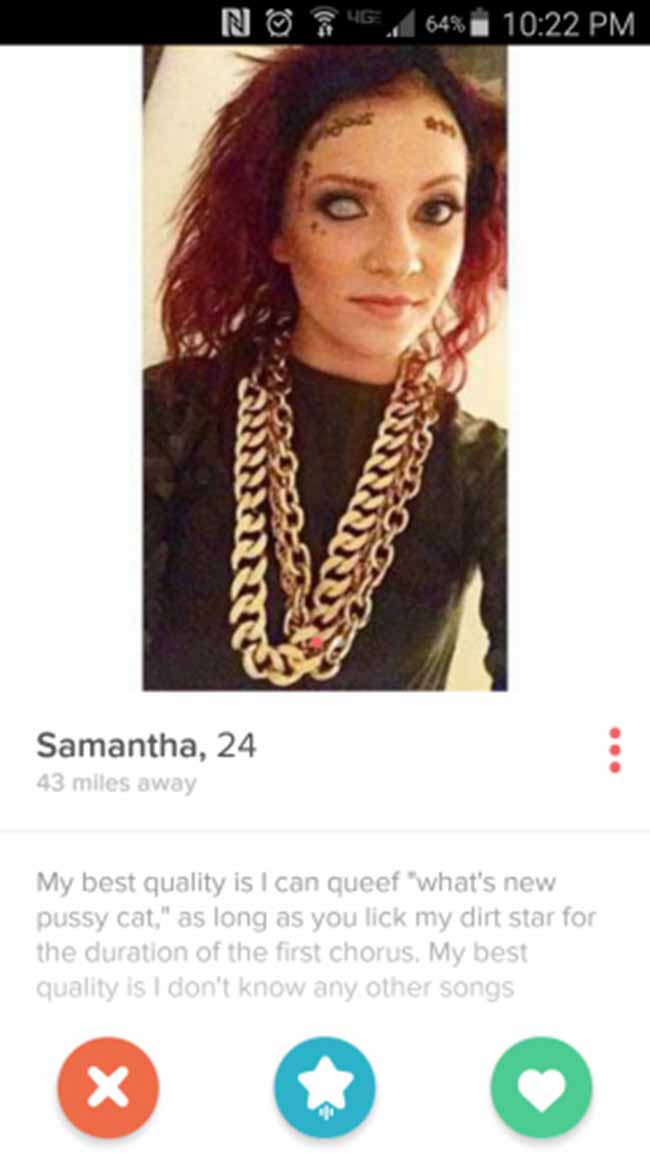Send a Super Like with the star
This screenshot has height=1157, width=650.
(x=325, y=1087)
